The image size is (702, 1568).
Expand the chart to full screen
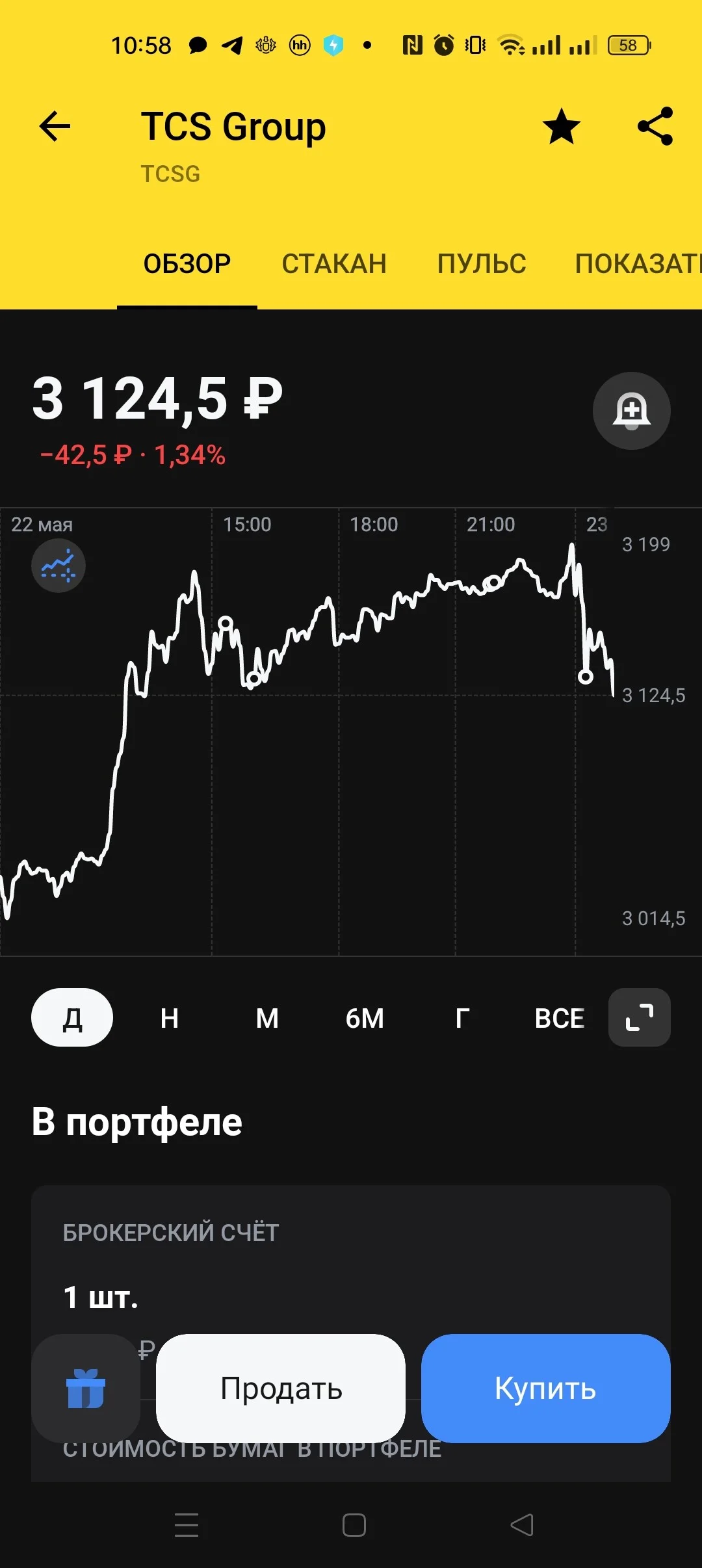[640, 1017]
